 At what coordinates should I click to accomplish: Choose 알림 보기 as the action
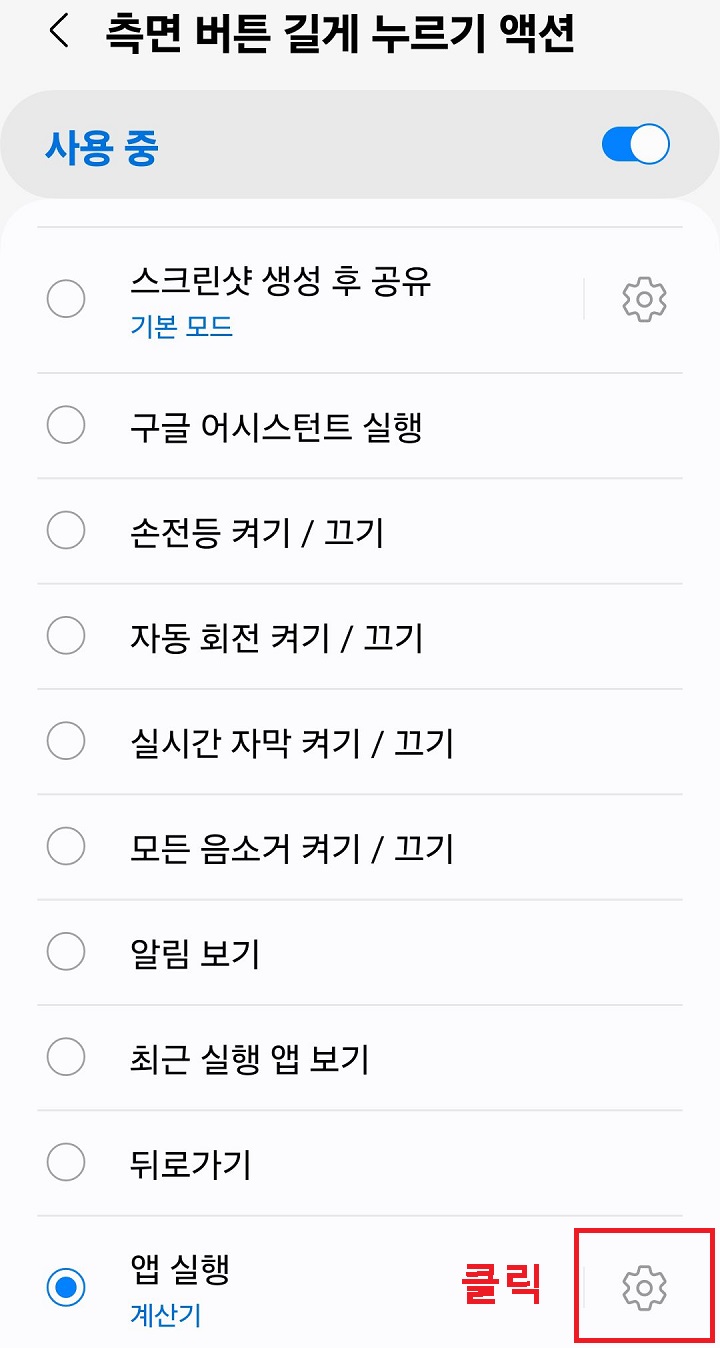tap(66, 952)
